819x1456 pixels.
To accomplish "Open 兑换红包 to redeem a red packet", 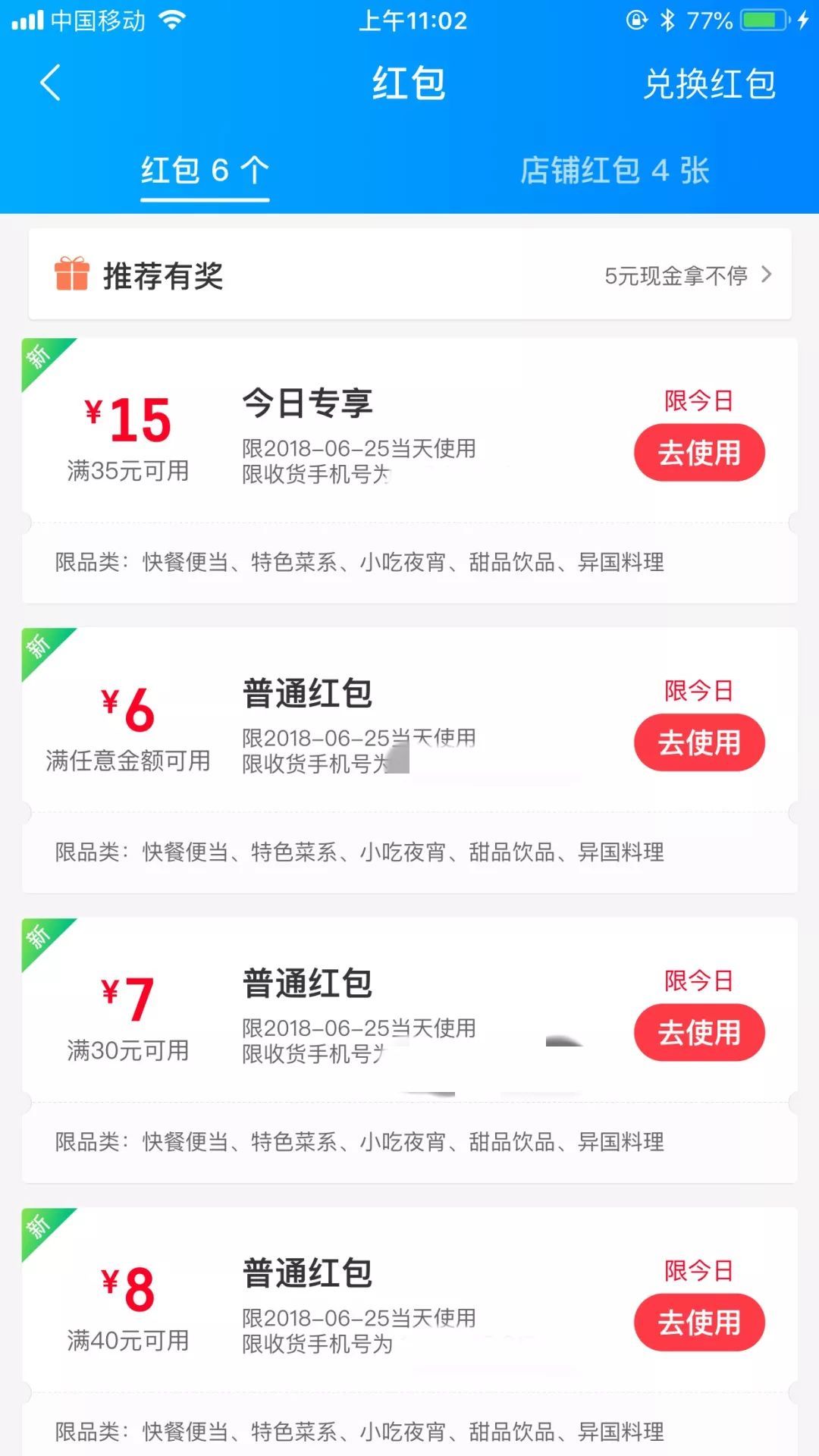I will point(709,83).
